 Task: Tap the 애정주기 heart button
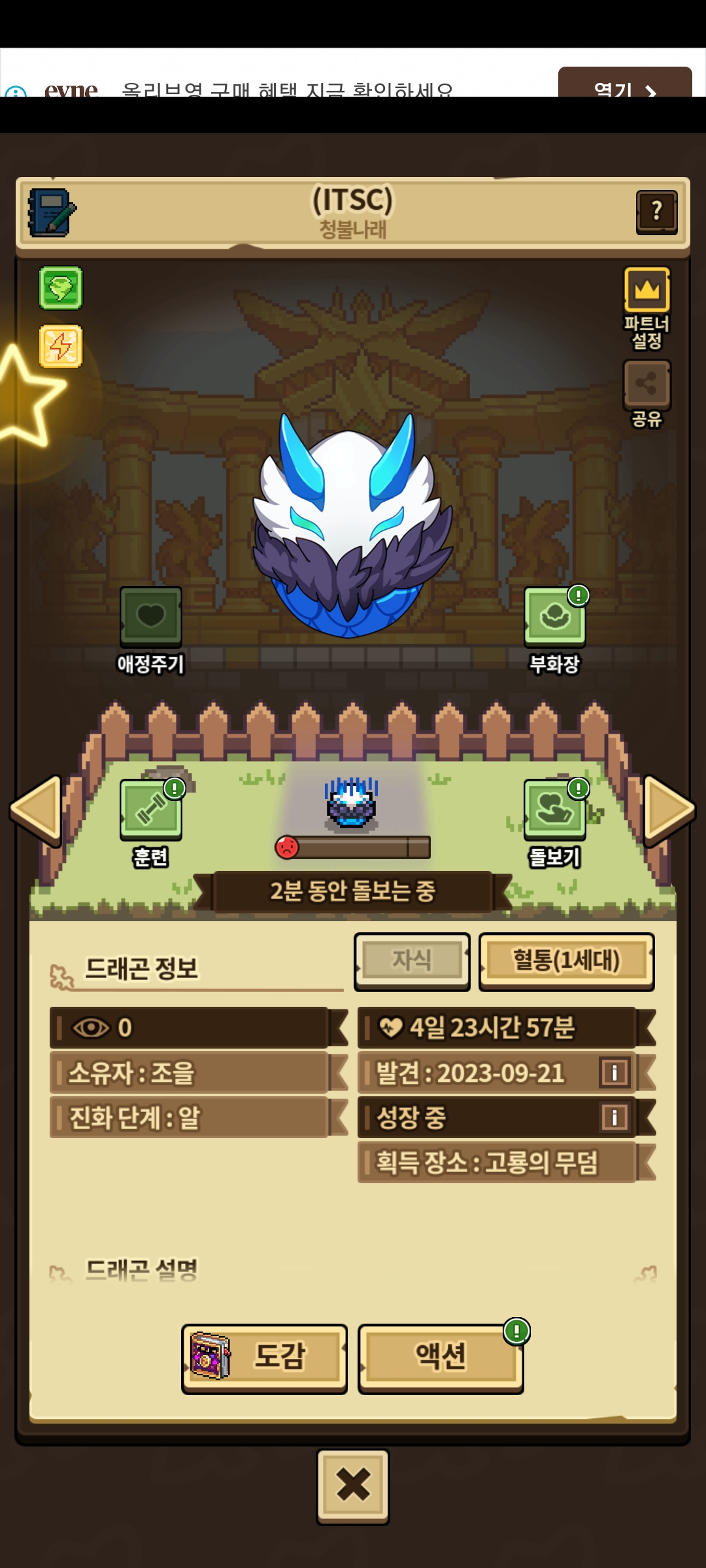150,617
